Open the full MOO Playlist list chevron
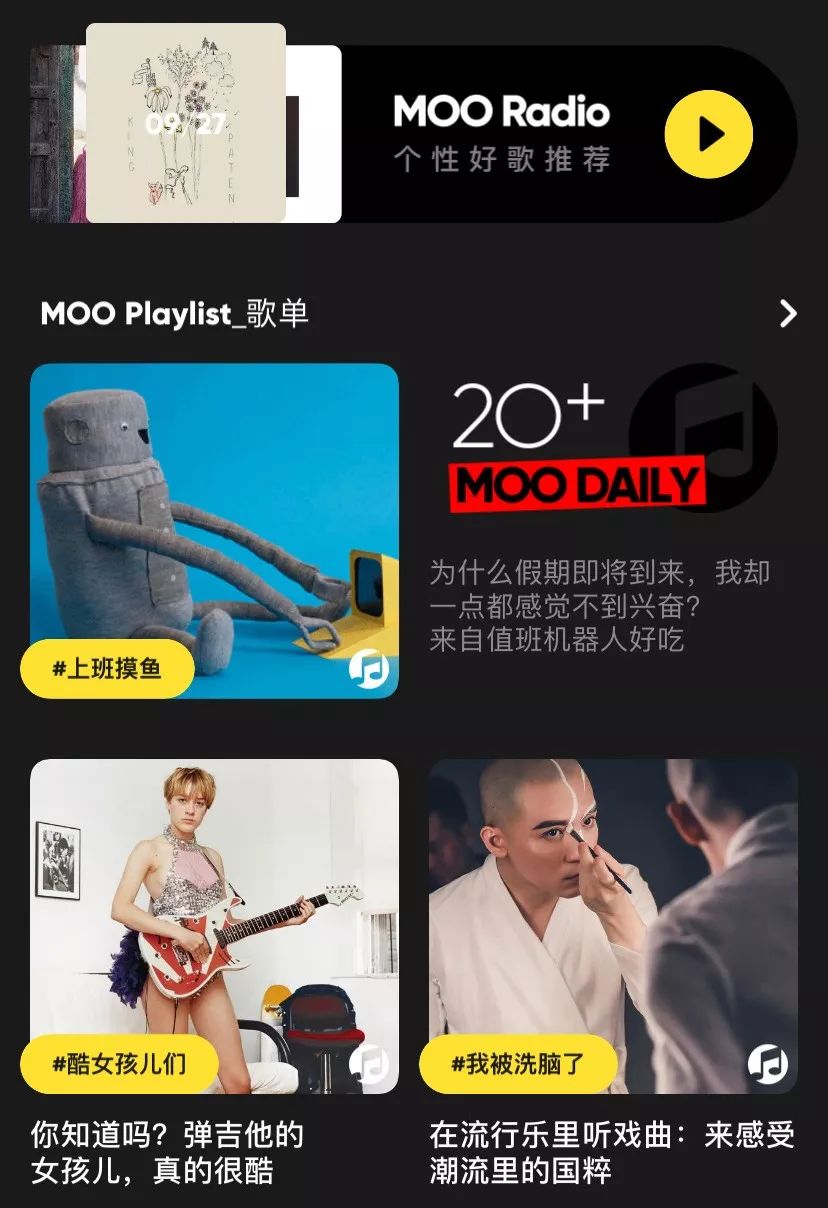 click(788, 314)
